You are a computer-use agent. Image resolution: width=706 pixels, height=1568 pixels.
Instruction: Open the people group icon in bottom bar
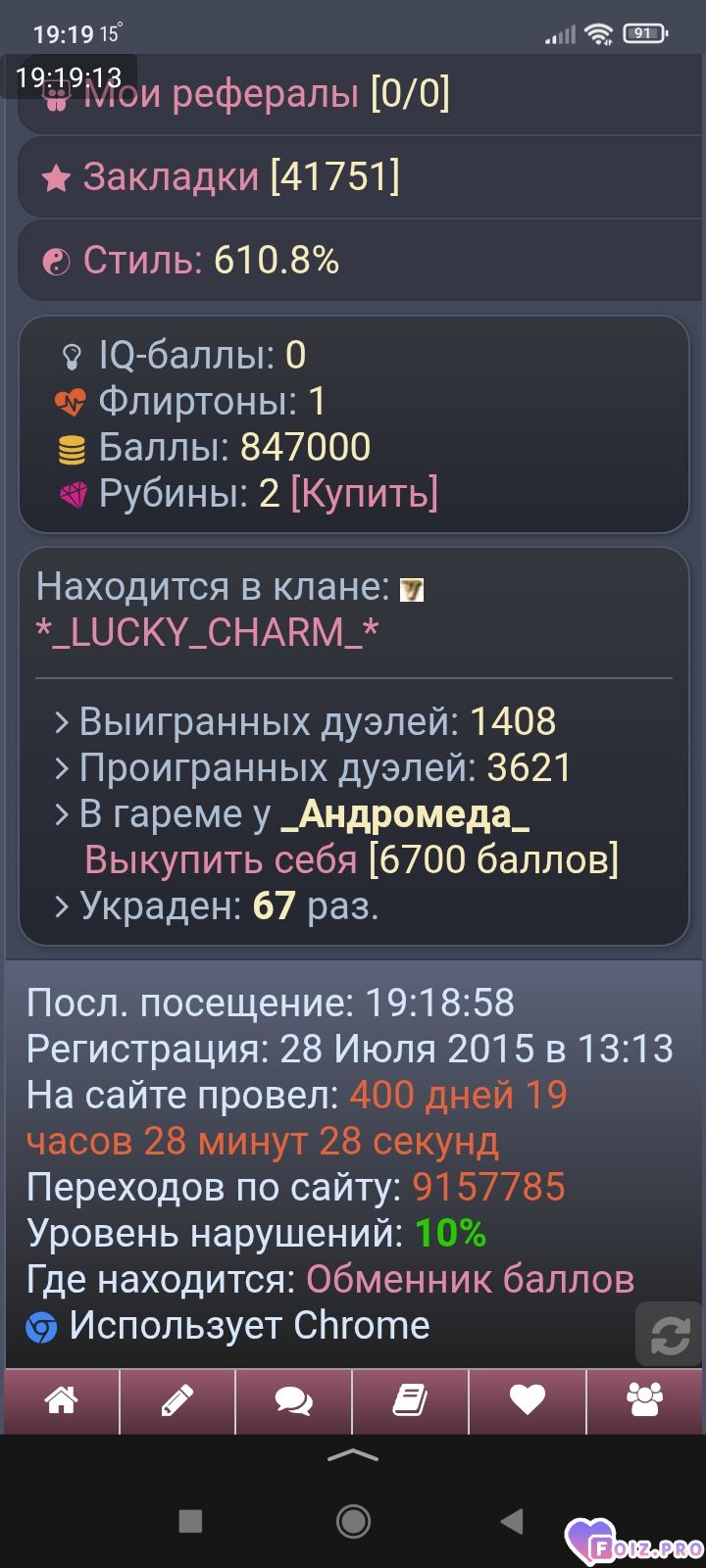[x=644, y=1401]
